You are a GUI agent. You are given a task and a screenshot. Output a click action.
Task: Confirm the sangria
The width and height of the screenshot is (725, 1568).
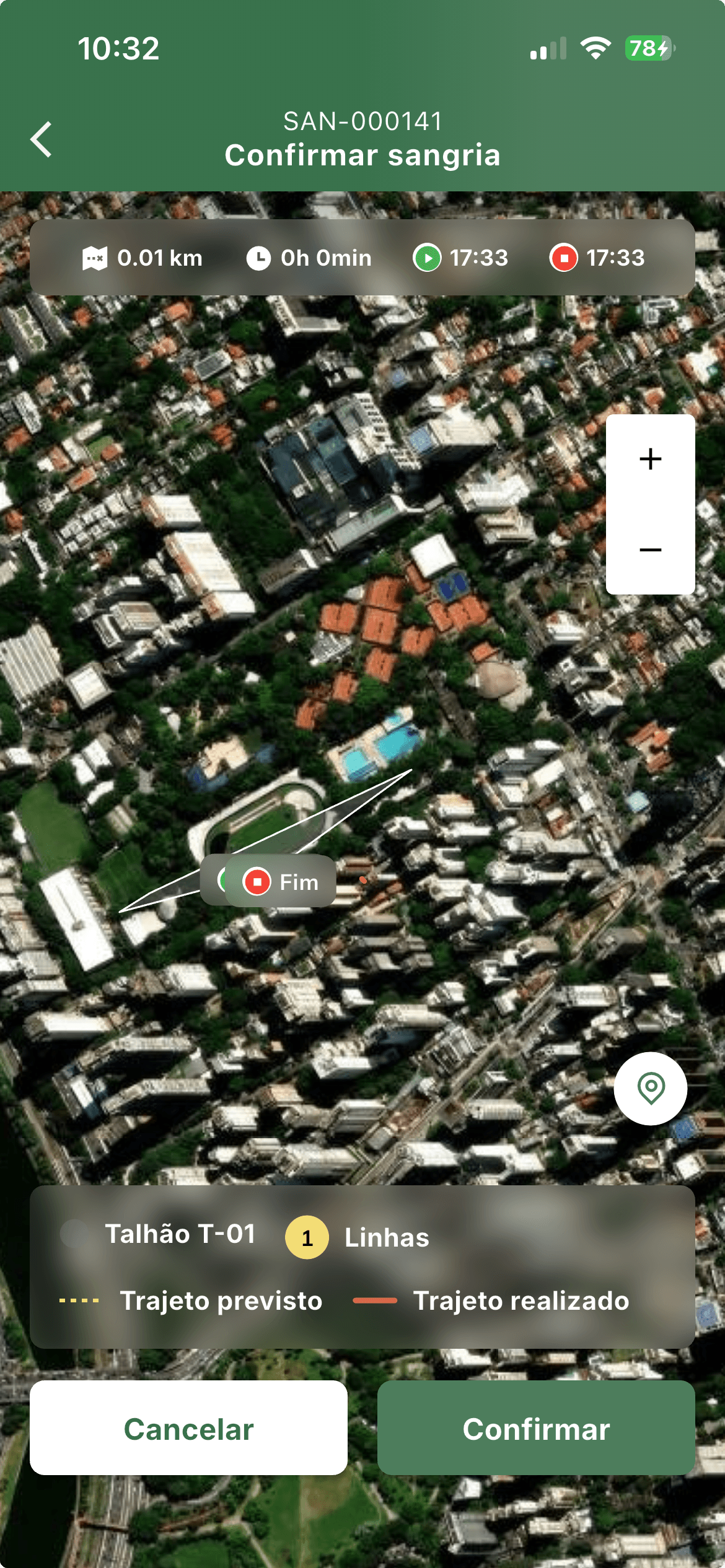[x=535, y=1427]
